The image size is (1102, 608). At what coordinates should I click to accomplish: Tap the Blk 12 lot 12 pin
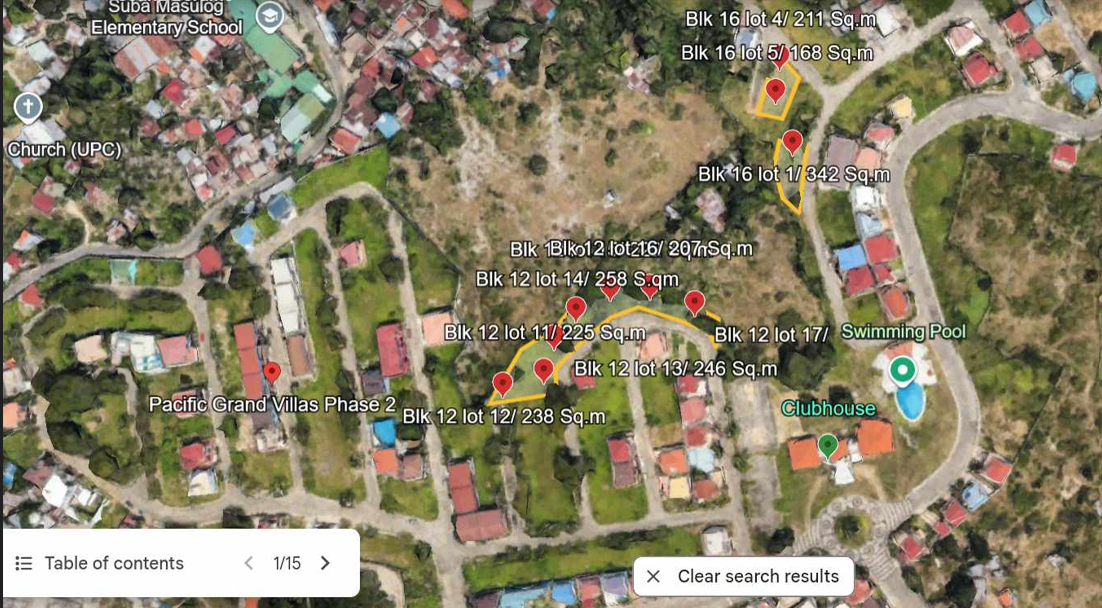pos(502,383)
